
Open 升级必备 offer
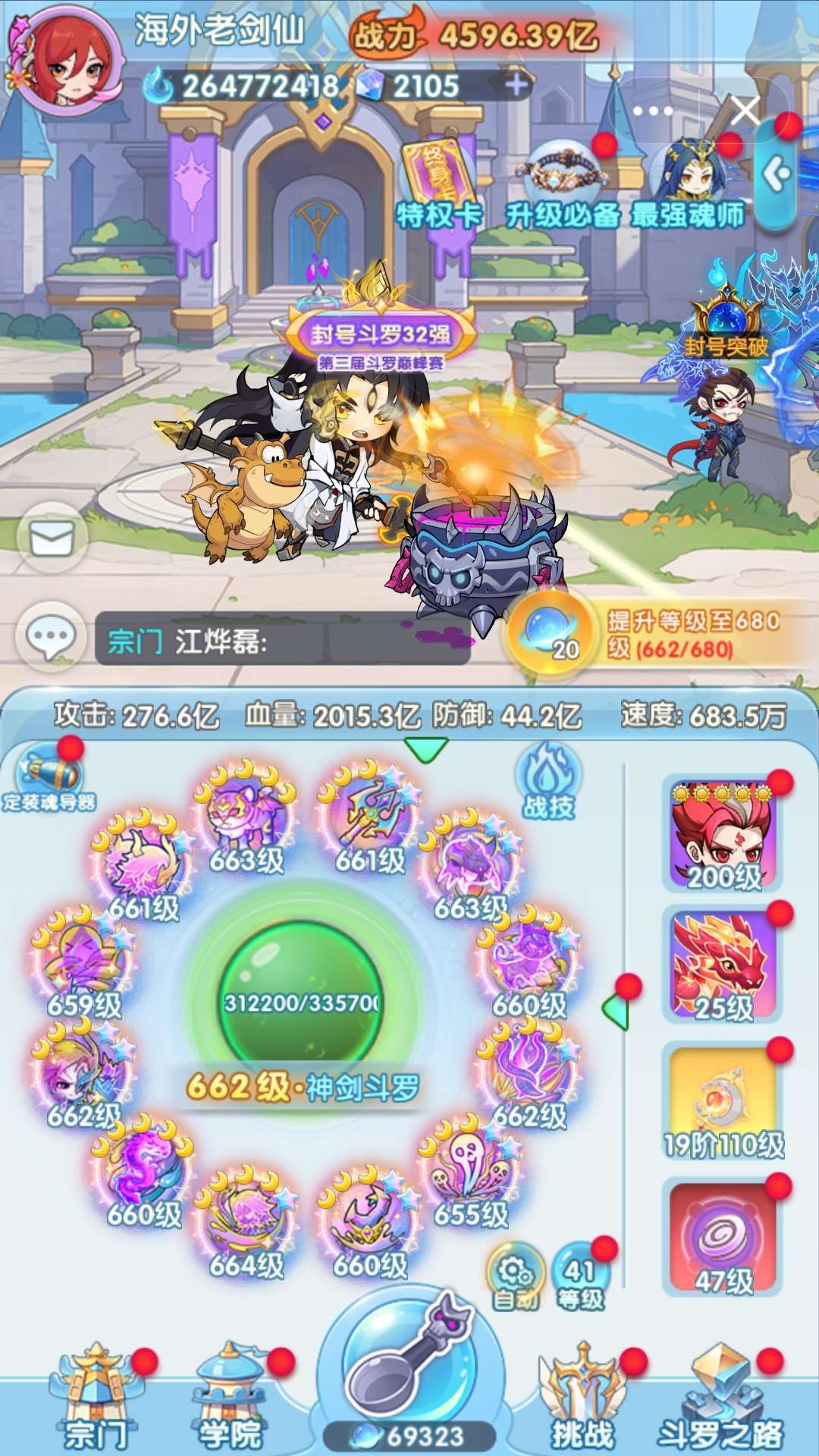tap(563, 186)
